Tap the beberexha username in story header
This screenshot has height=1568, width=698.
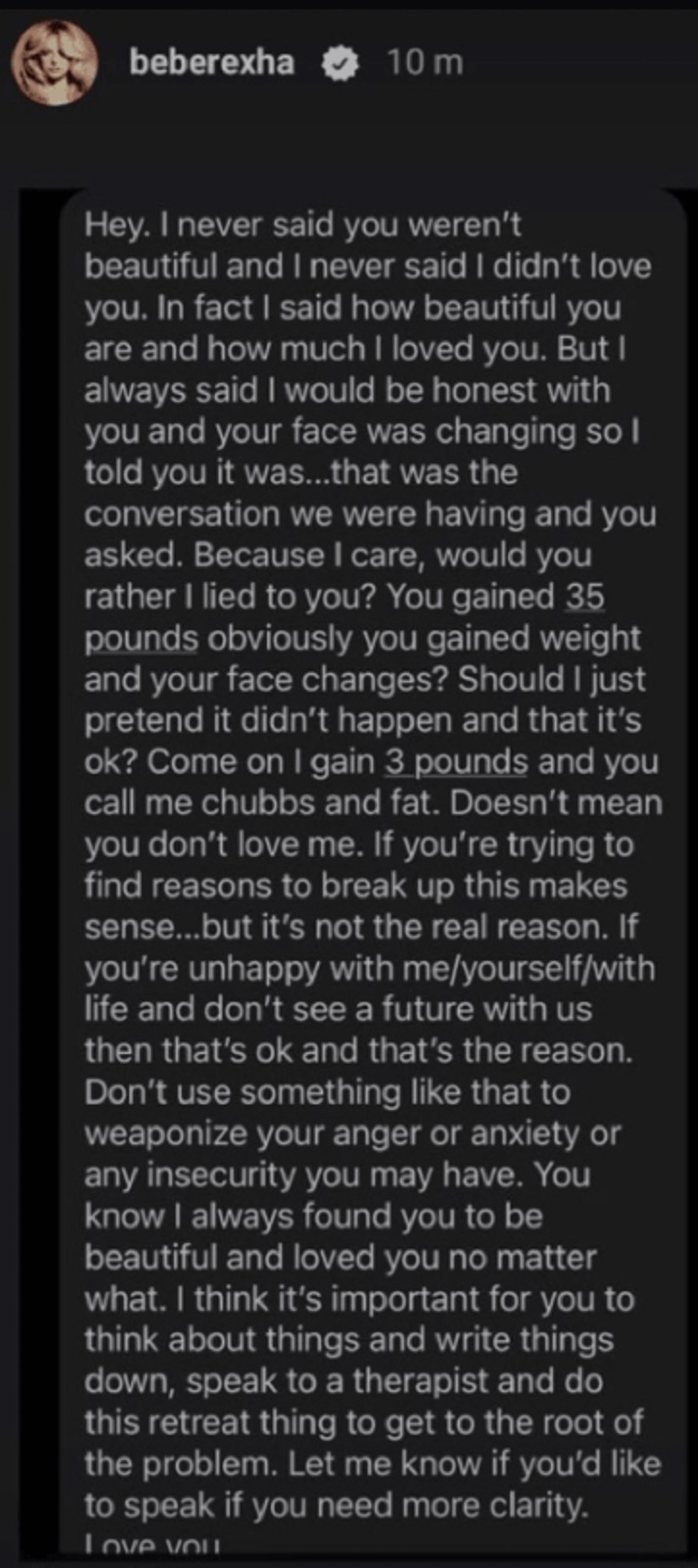pos(211,62)
